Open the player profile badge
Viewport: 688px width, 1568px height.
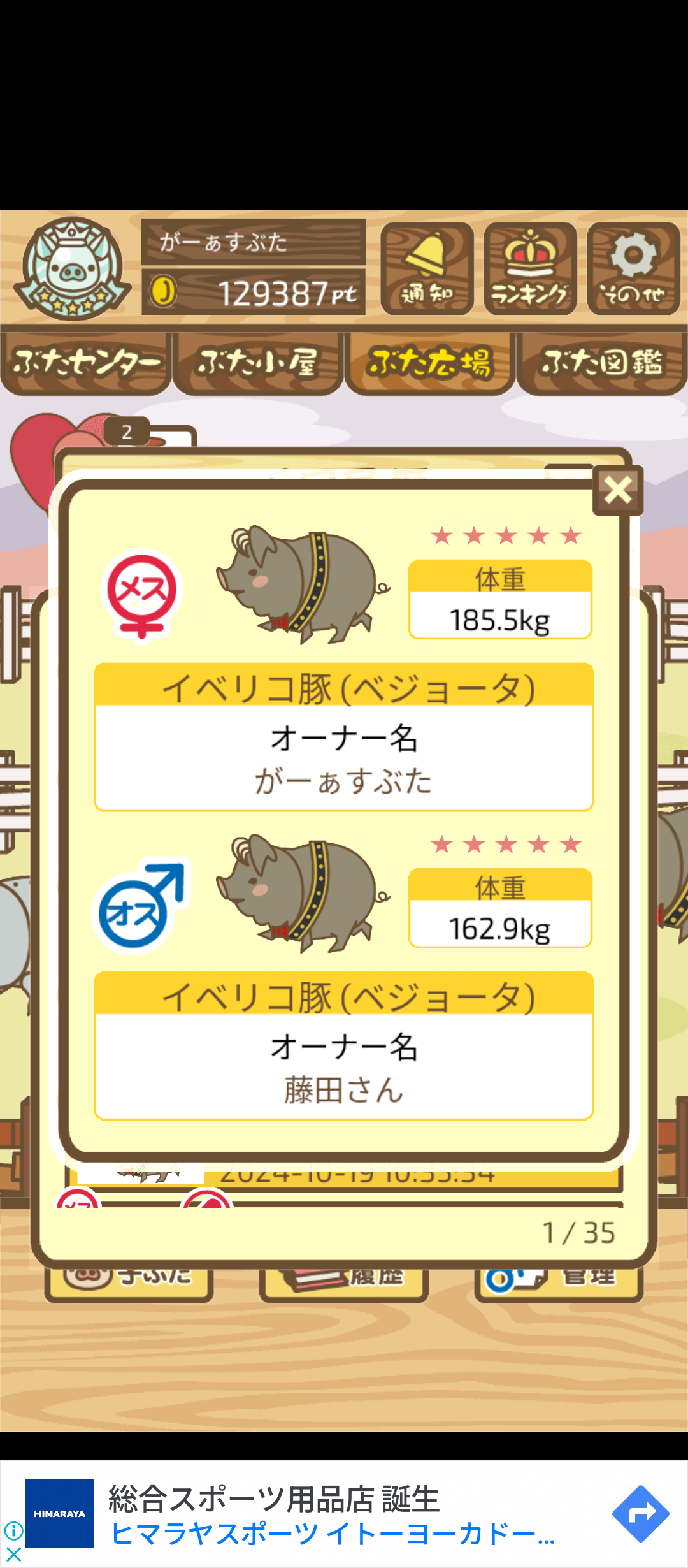point(73,268)
